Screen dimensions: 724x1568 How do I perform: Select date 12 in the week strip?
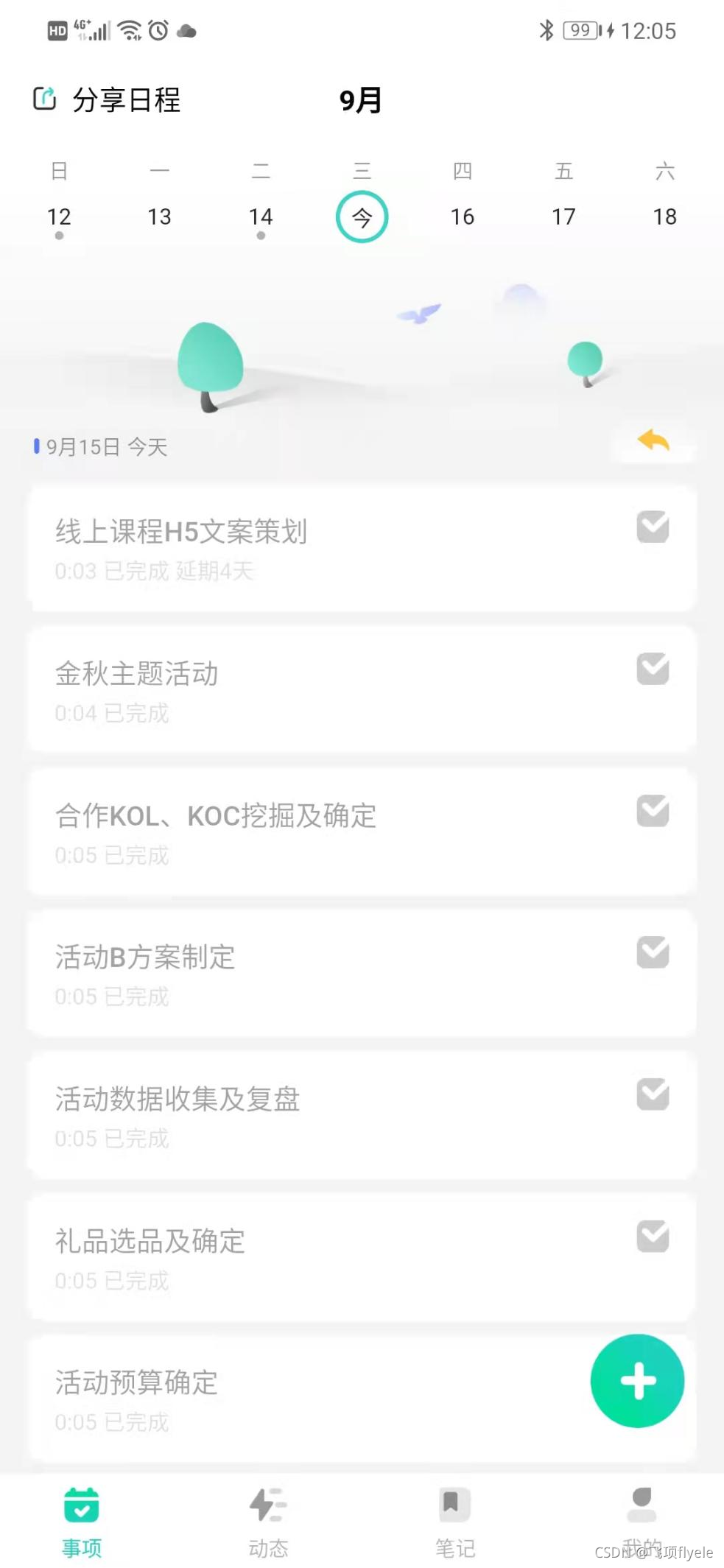(59, 217)
